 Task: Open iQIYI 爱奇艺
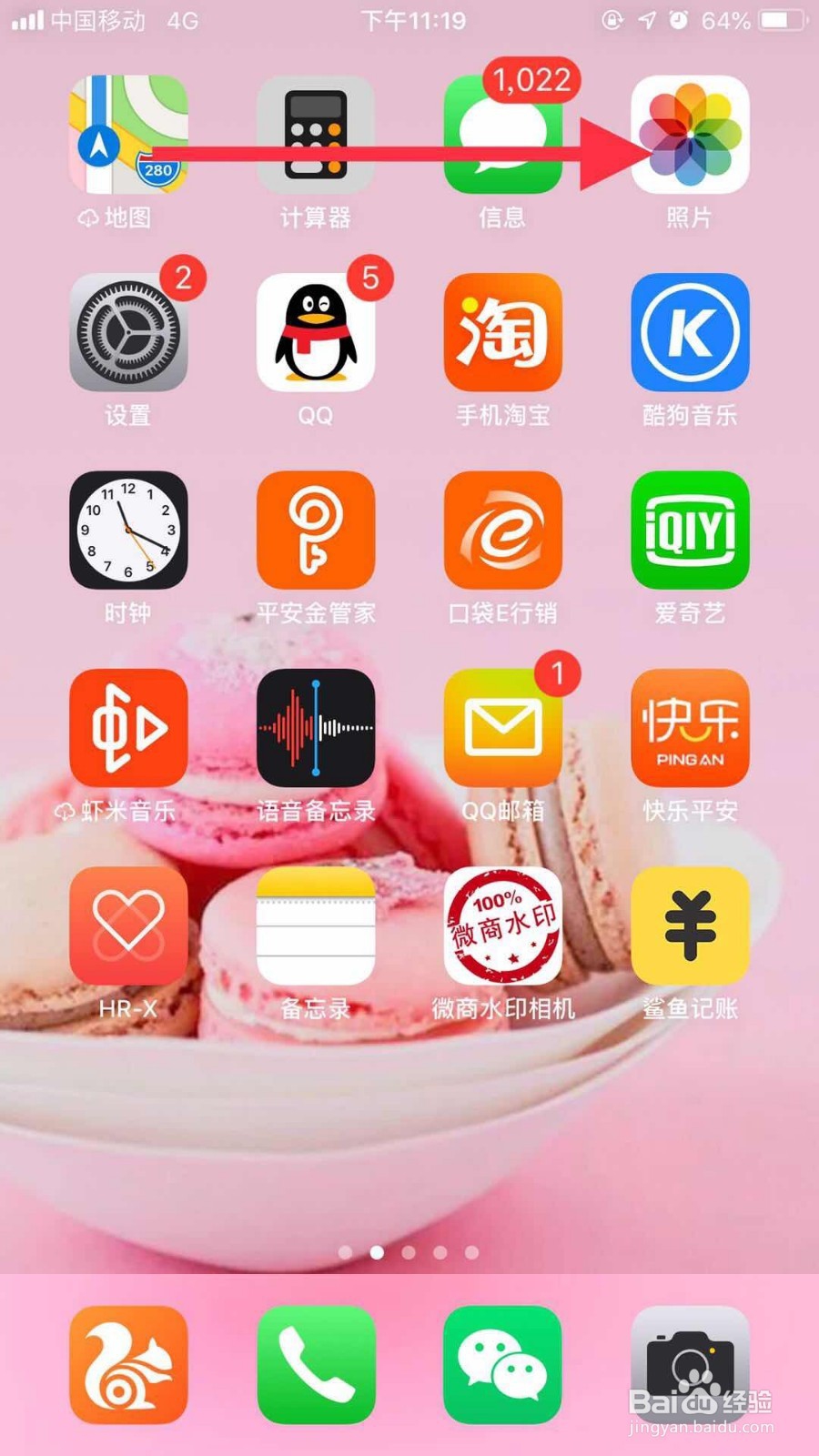coord(689,531)
